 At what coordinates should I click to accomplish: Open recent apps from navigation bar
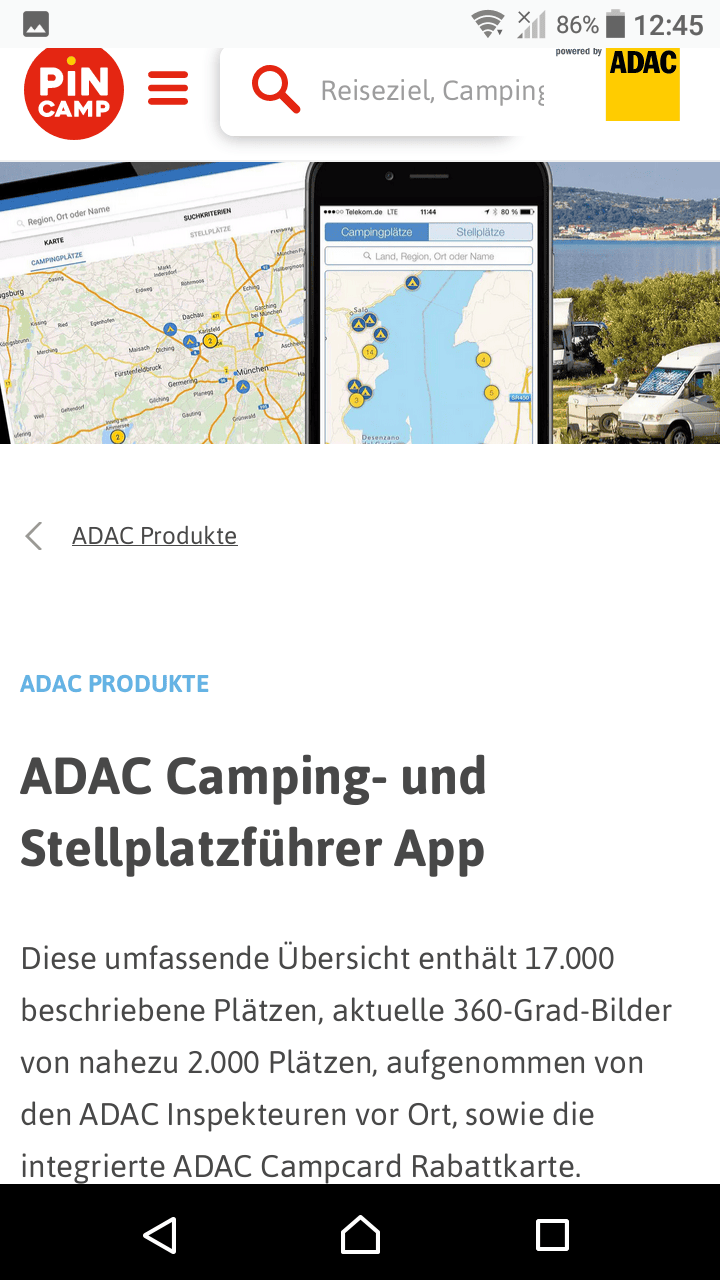coord(552,1235)
